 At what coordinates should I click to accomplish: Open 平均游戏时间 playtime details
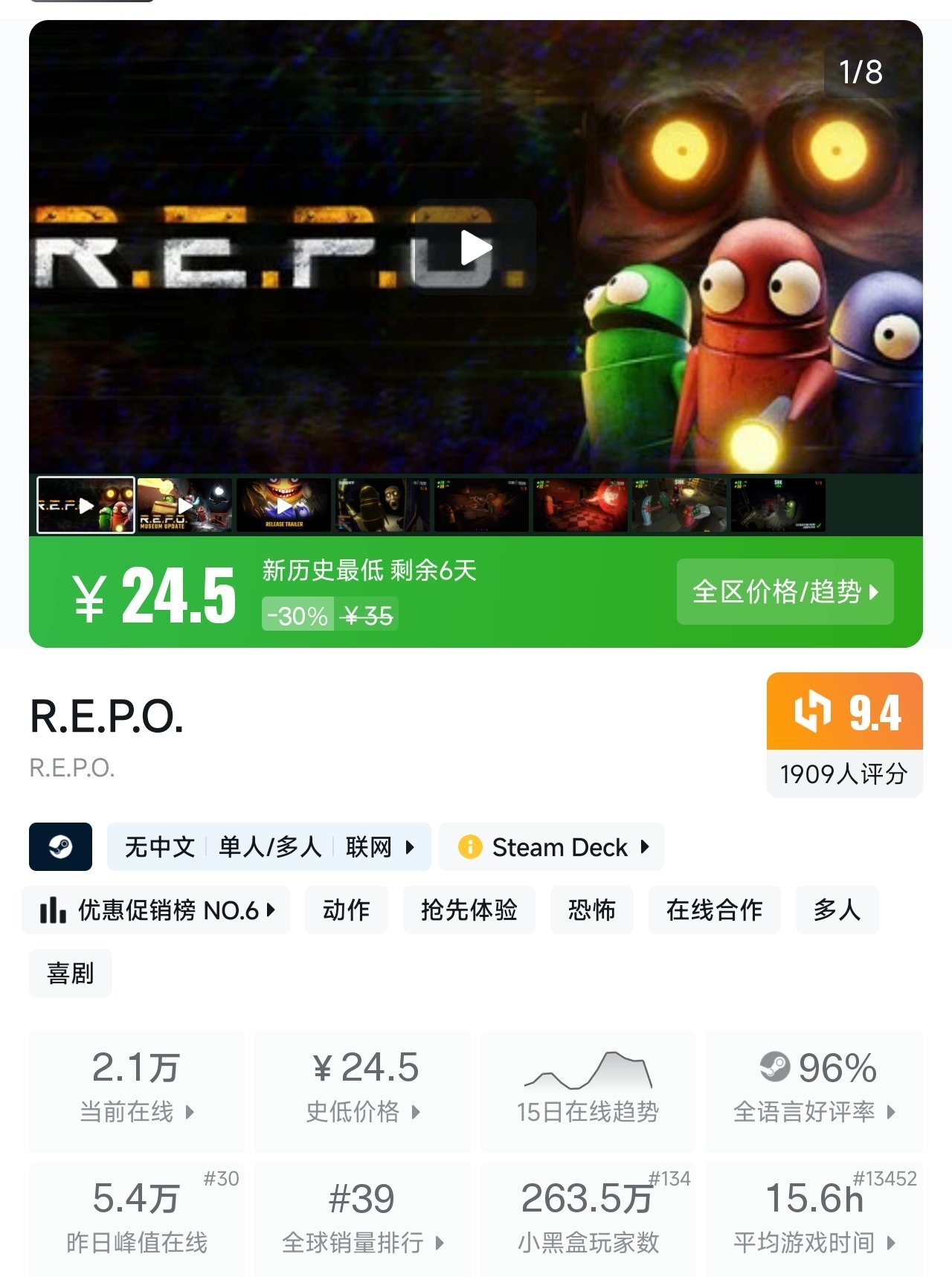814,1220
